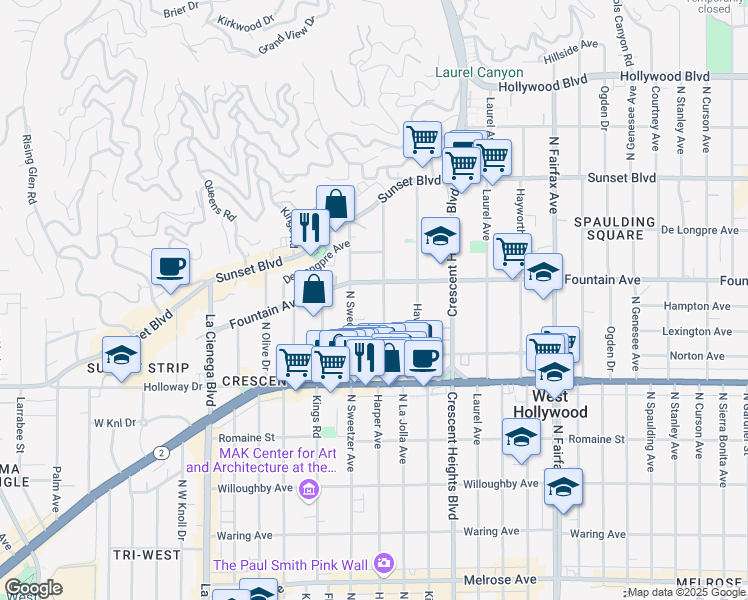Tap the school marker beside Crescent Heights Blvd

tap(440, 237)
